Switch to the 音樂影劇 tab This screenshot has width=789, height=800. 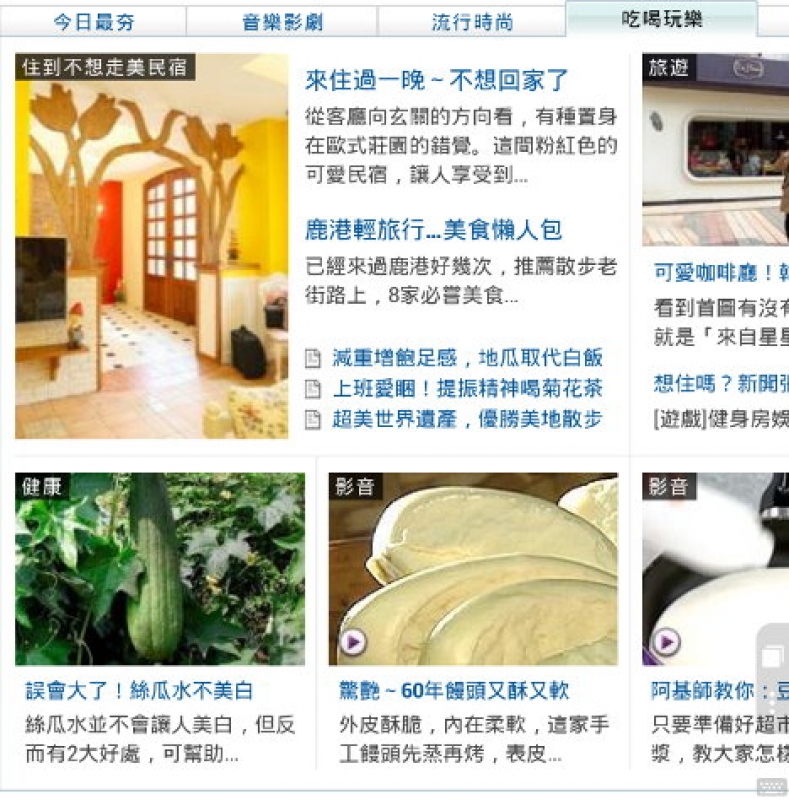(280, 22)
